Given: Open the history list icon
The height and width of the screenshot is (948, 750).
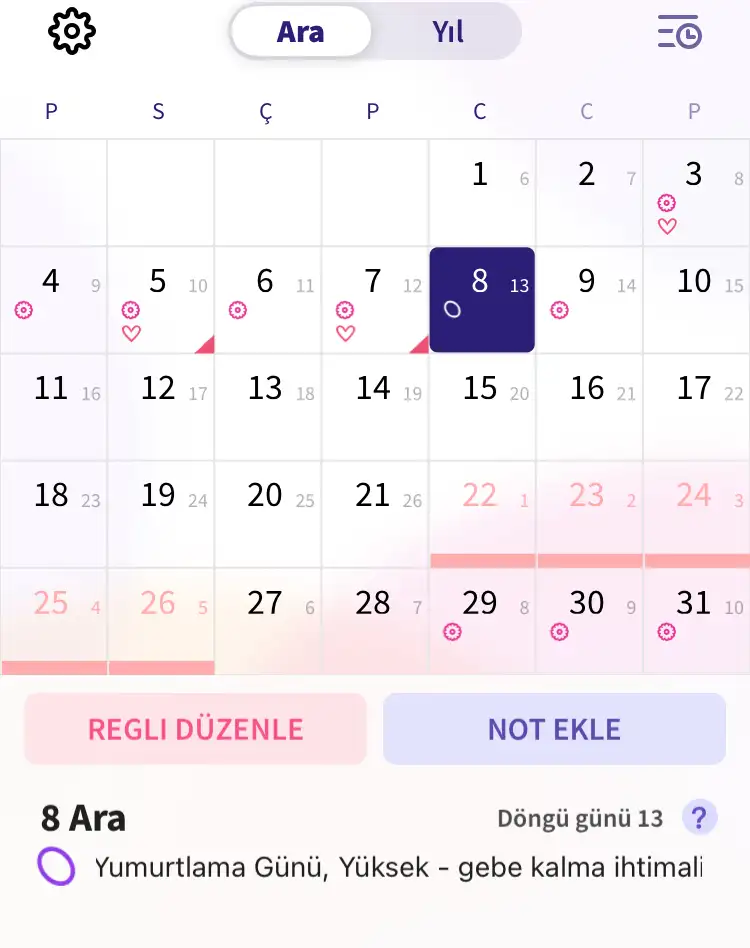Looking at the screenshot, I should pos(679,32).
